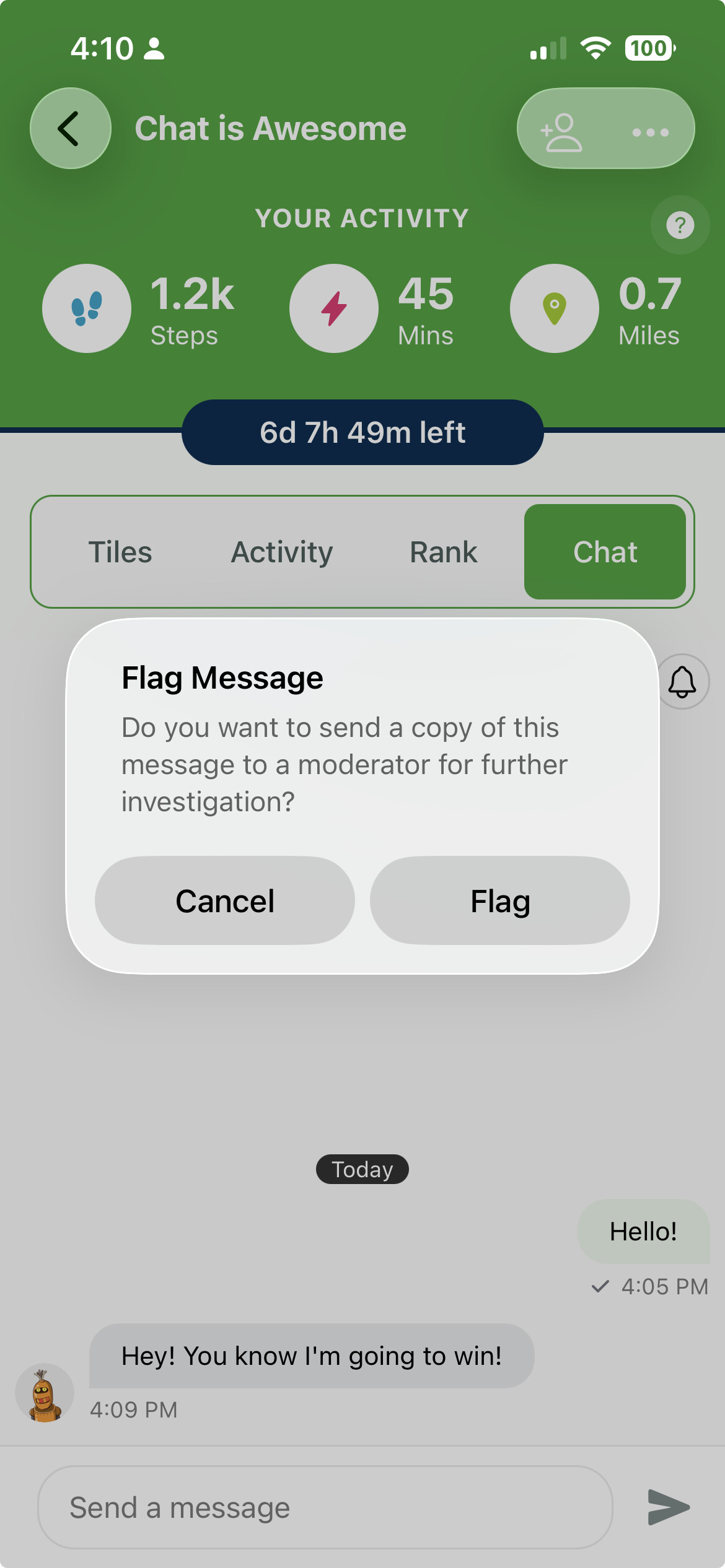
Task: Open the help question mark icon
Action: [x=680, y=225]
